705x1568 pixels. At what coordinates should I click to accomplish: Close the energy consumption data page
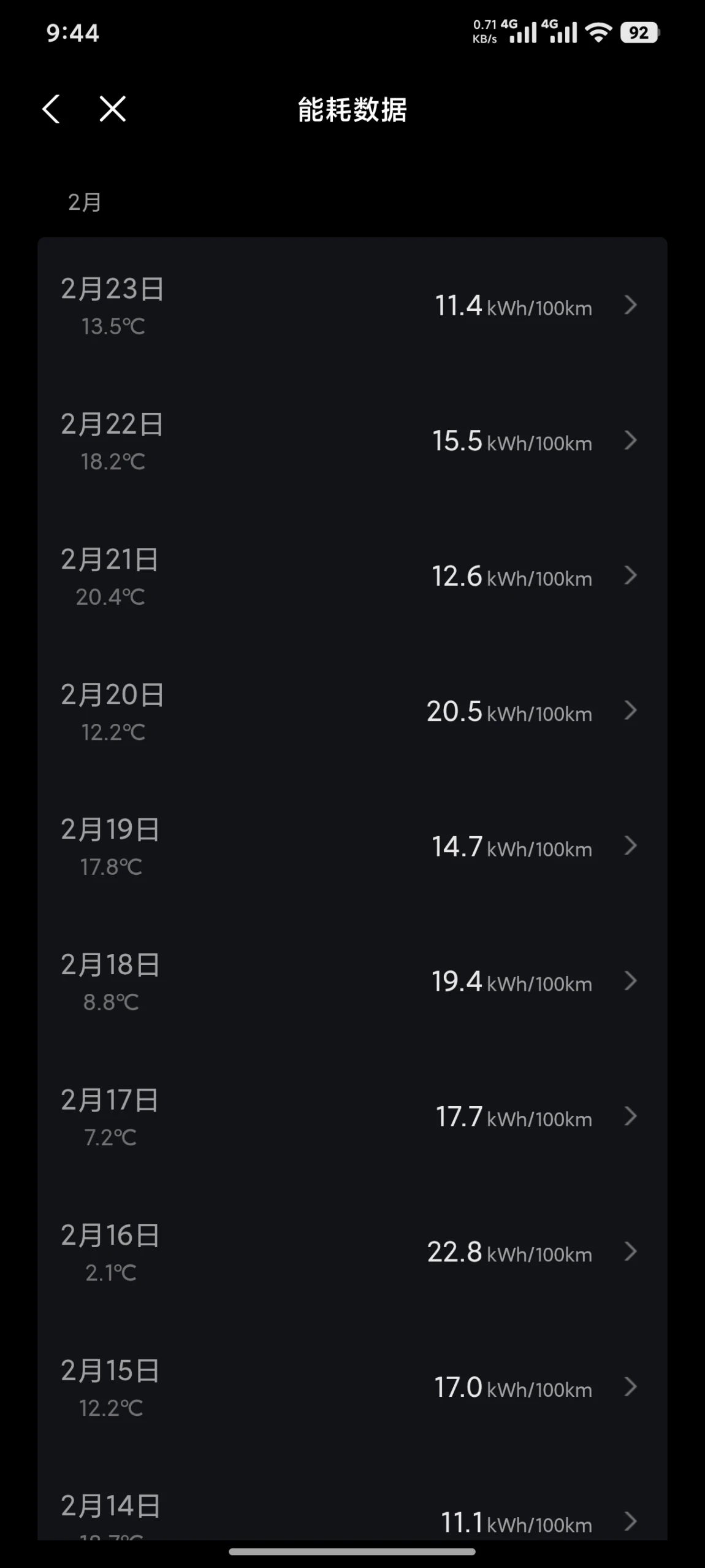[113, 109]
